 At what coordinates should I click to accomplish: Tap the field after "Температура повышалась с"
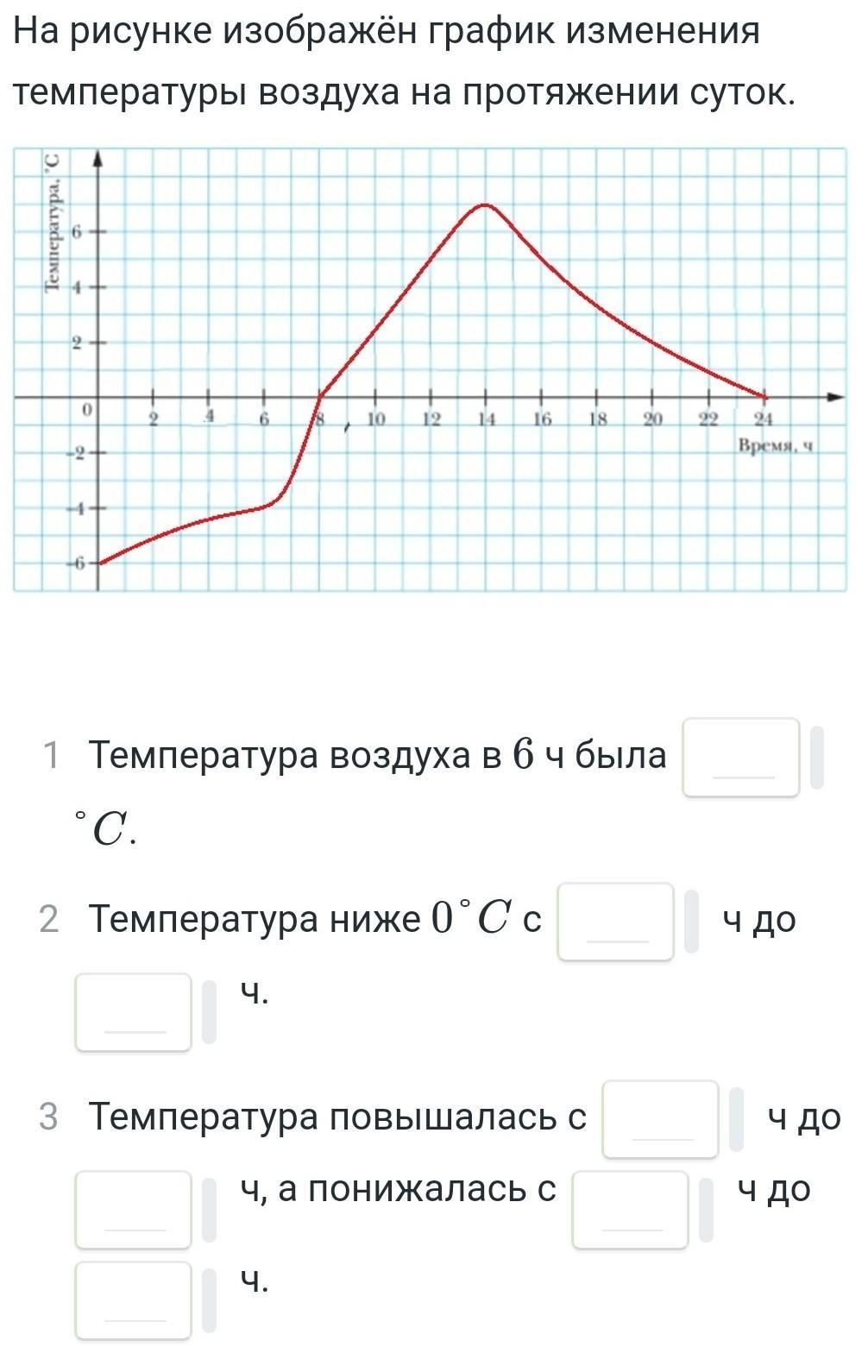660,1119
